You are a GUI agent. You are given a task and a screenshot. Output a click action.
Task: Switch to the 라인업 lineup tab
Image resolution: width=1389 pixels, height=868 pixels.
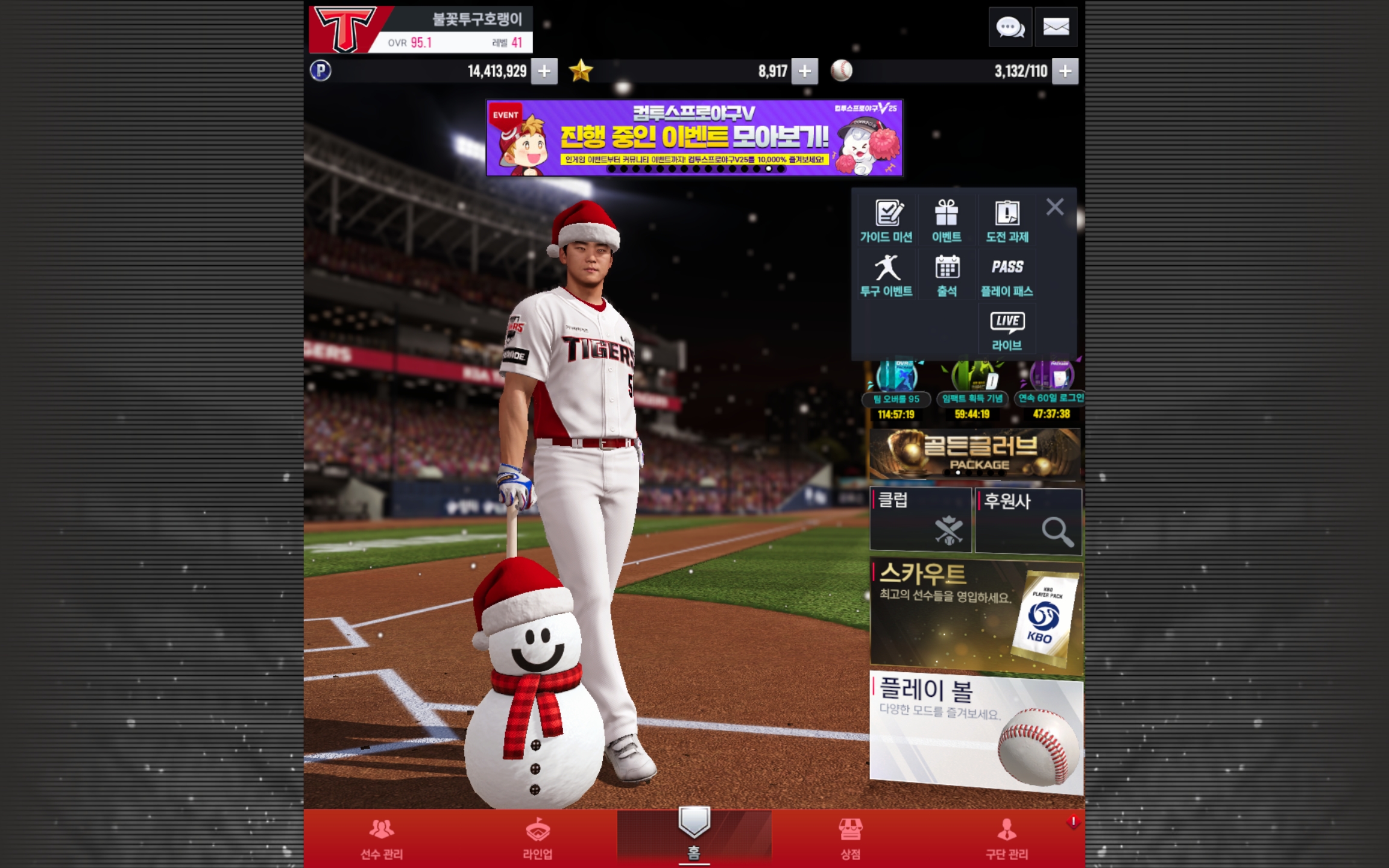[537, 838]
